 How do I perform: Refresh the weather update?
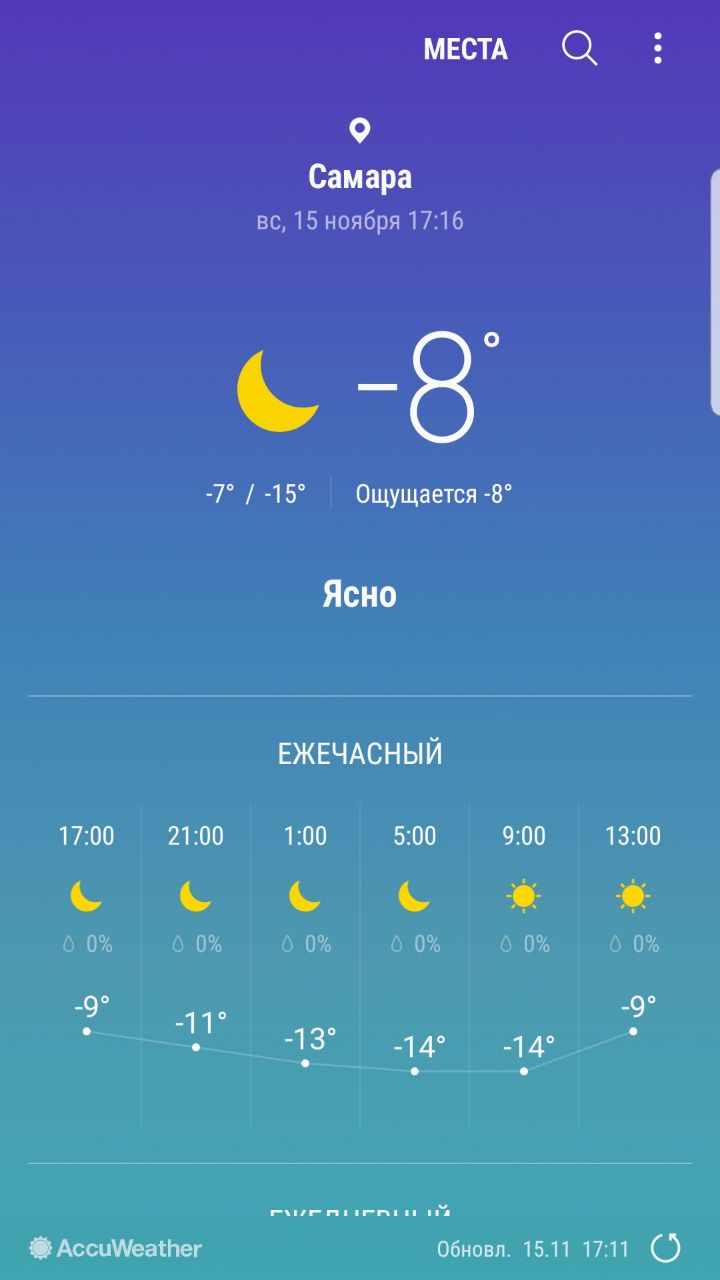[x=666, y=1248]
